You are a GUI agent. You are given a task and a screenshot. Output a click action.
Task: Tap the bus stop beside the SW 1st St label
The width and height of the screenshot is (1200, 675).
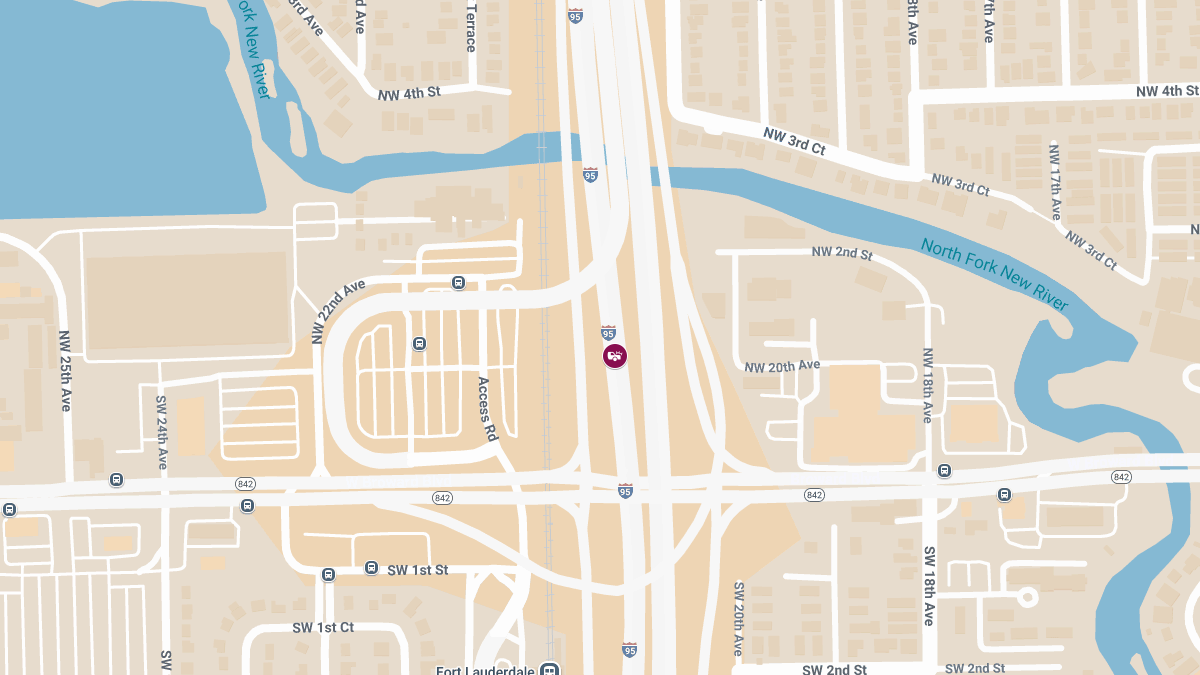(371, 568)
